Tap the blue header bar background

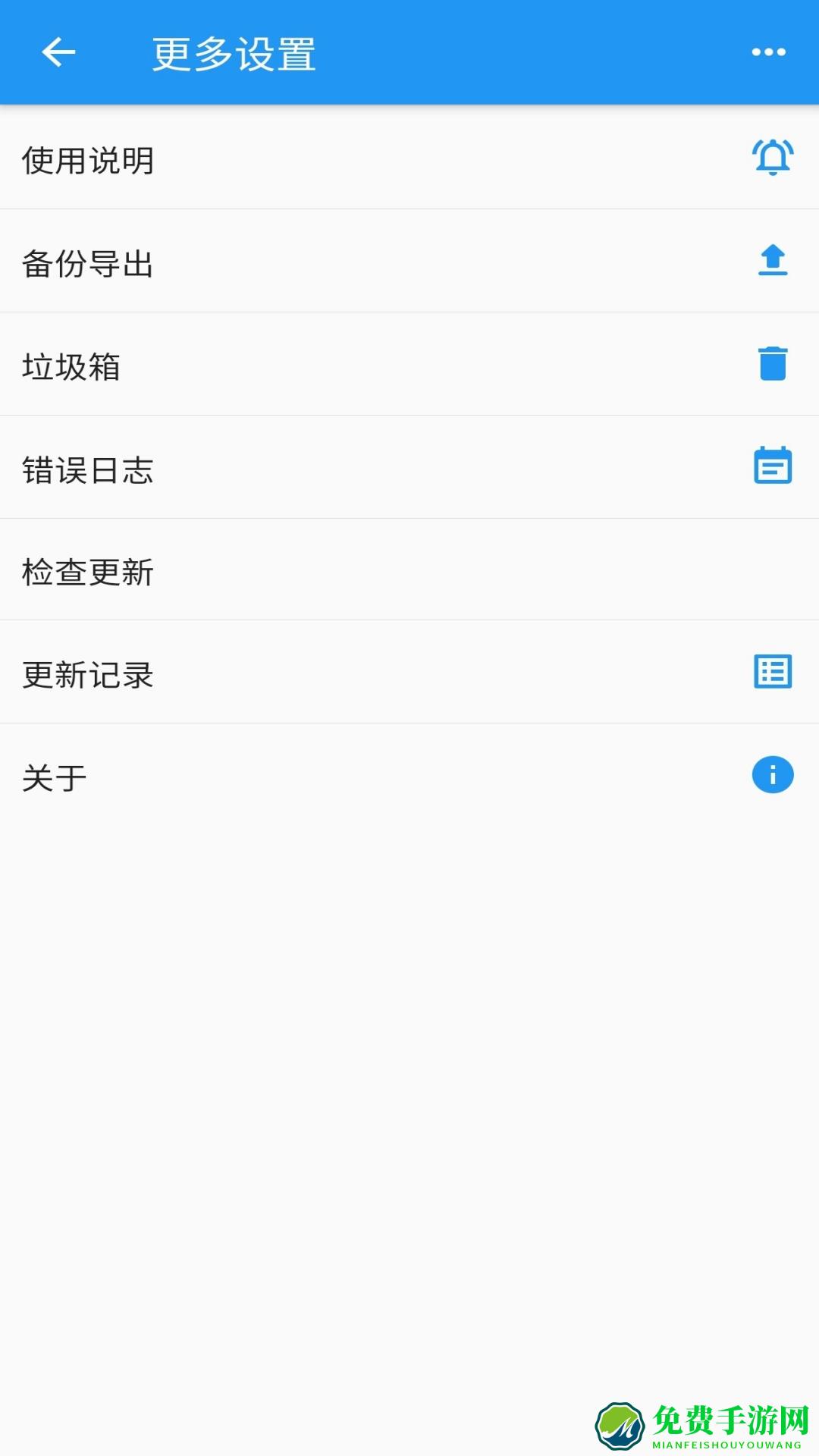[455, 52]
